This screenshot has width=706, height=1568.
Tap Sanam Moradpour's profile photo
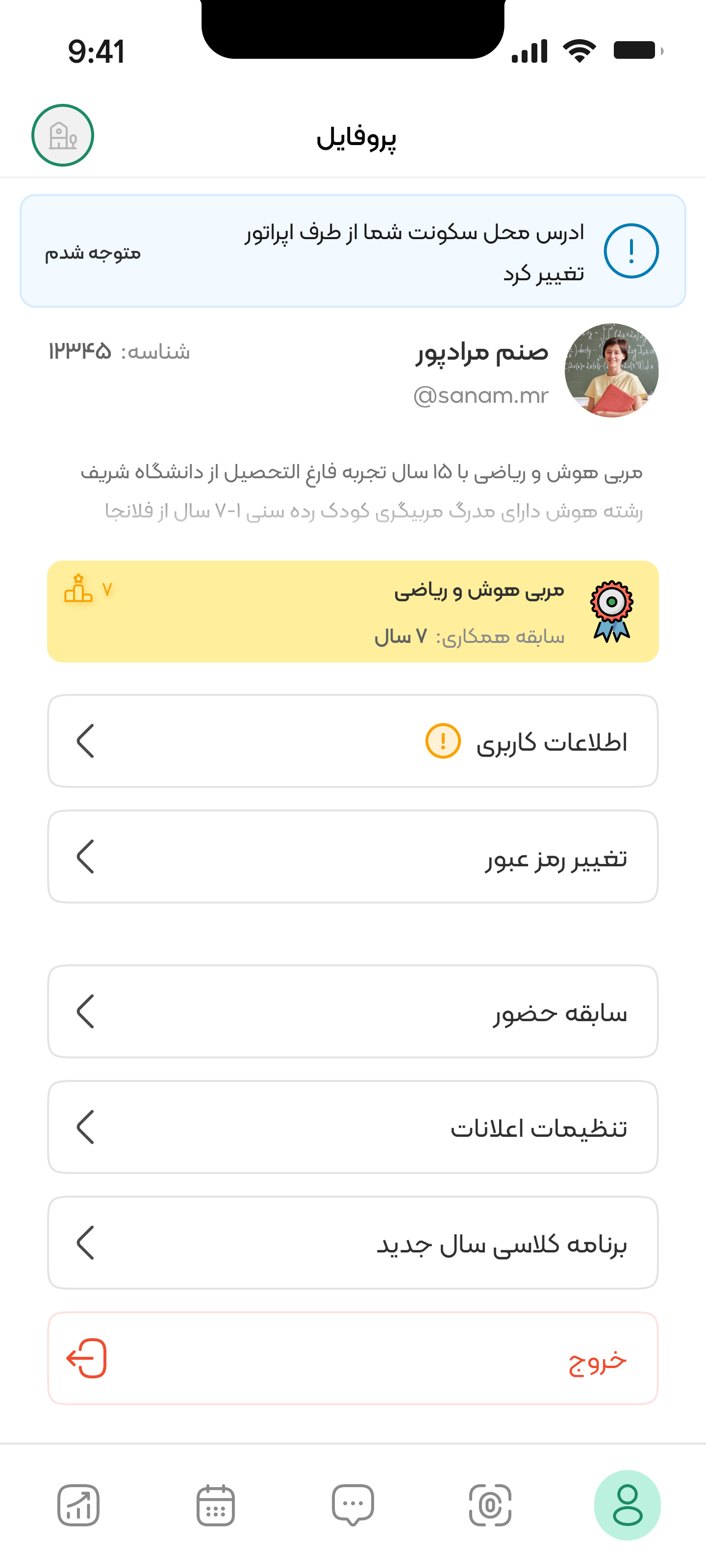coord(611,370)
